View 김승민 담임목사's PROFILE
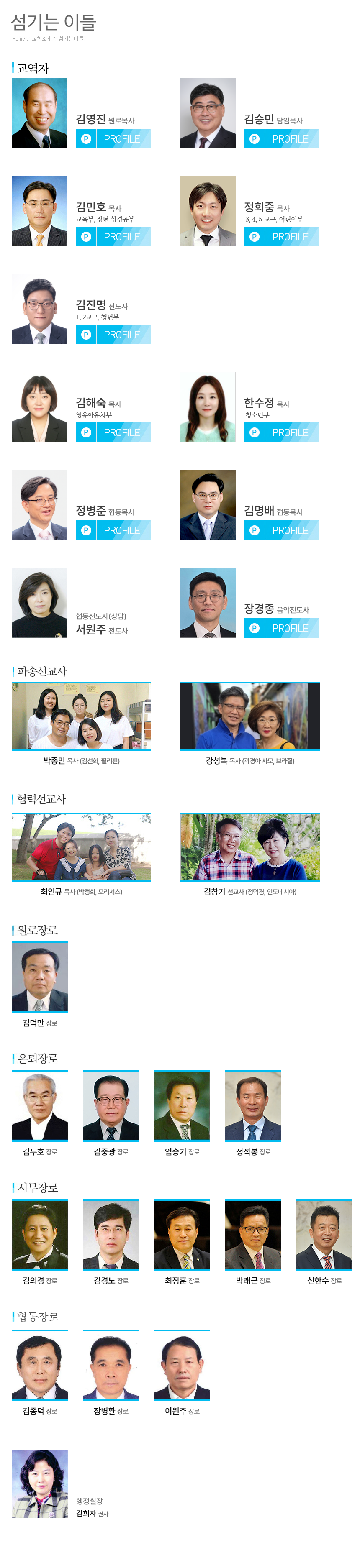360x1568 pixels. click(281, 139)
